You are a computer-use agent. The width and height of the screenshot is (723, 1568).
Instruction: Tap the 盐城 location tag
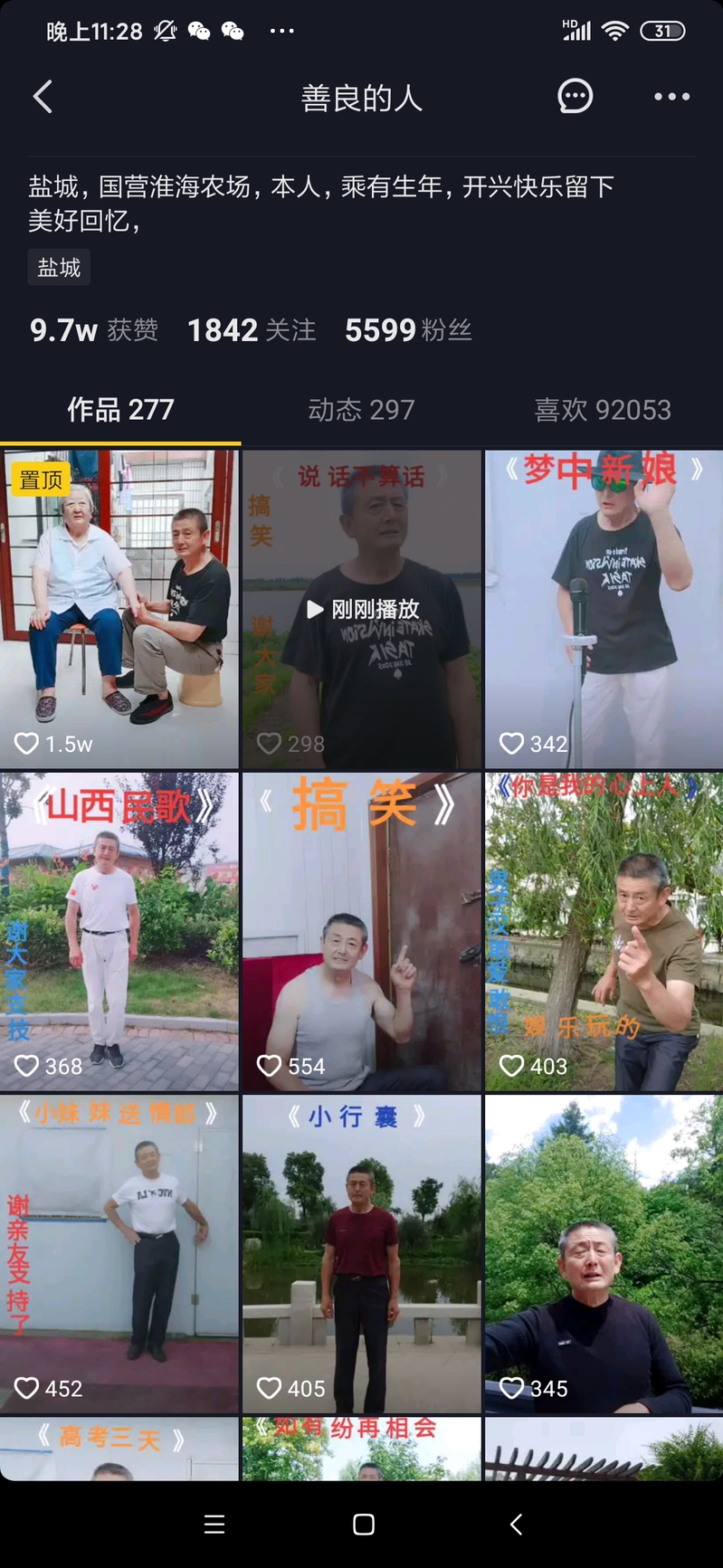click(59, 268)
